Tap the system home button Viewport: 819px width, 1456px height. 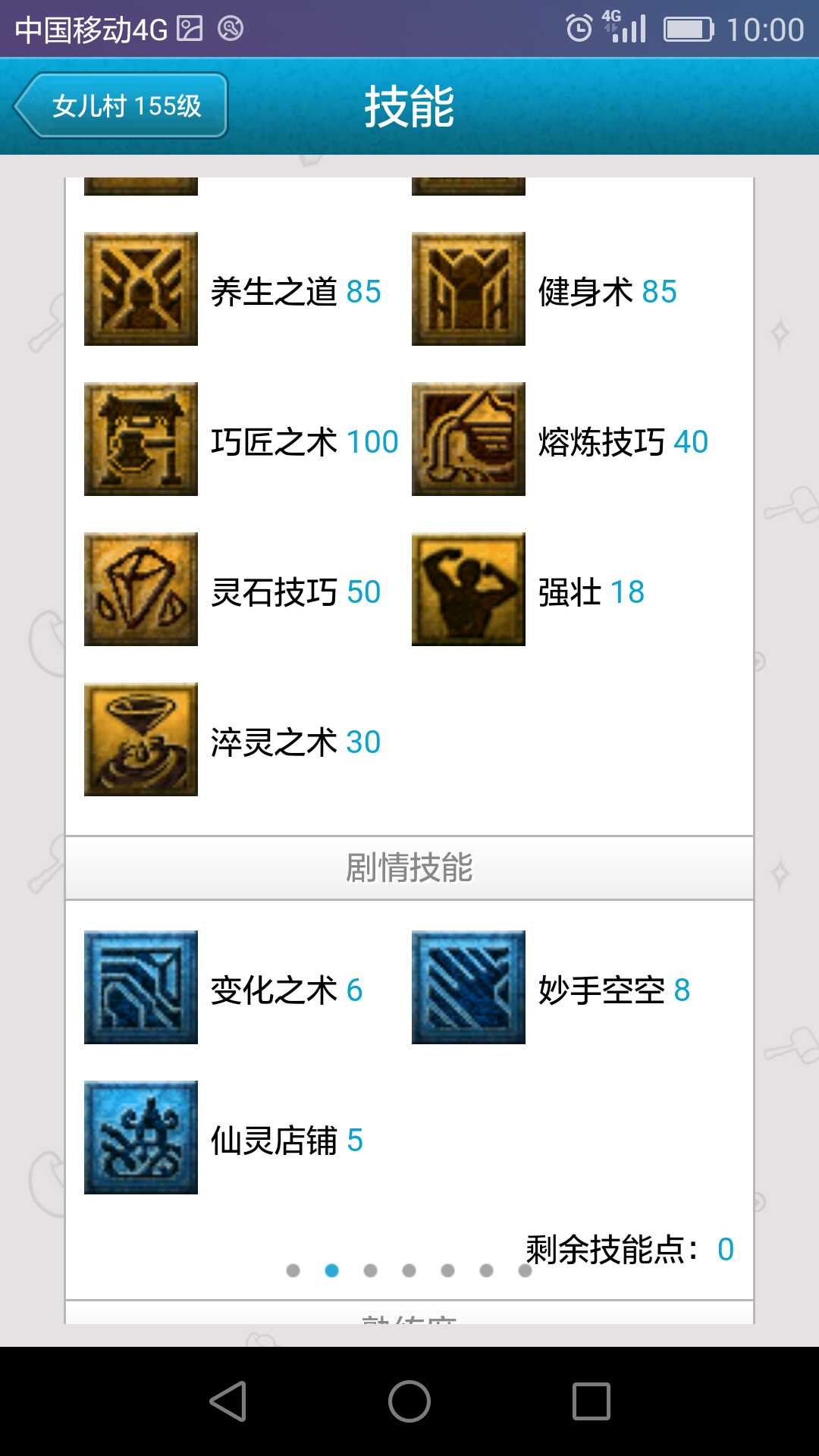tap(409, 1401)
